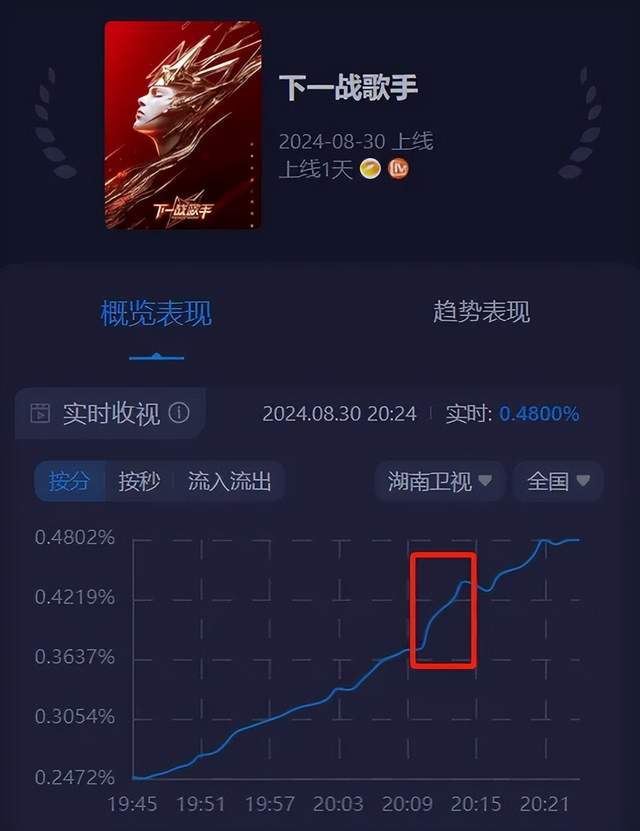Show the 流入流出 view

coord(229,481)
